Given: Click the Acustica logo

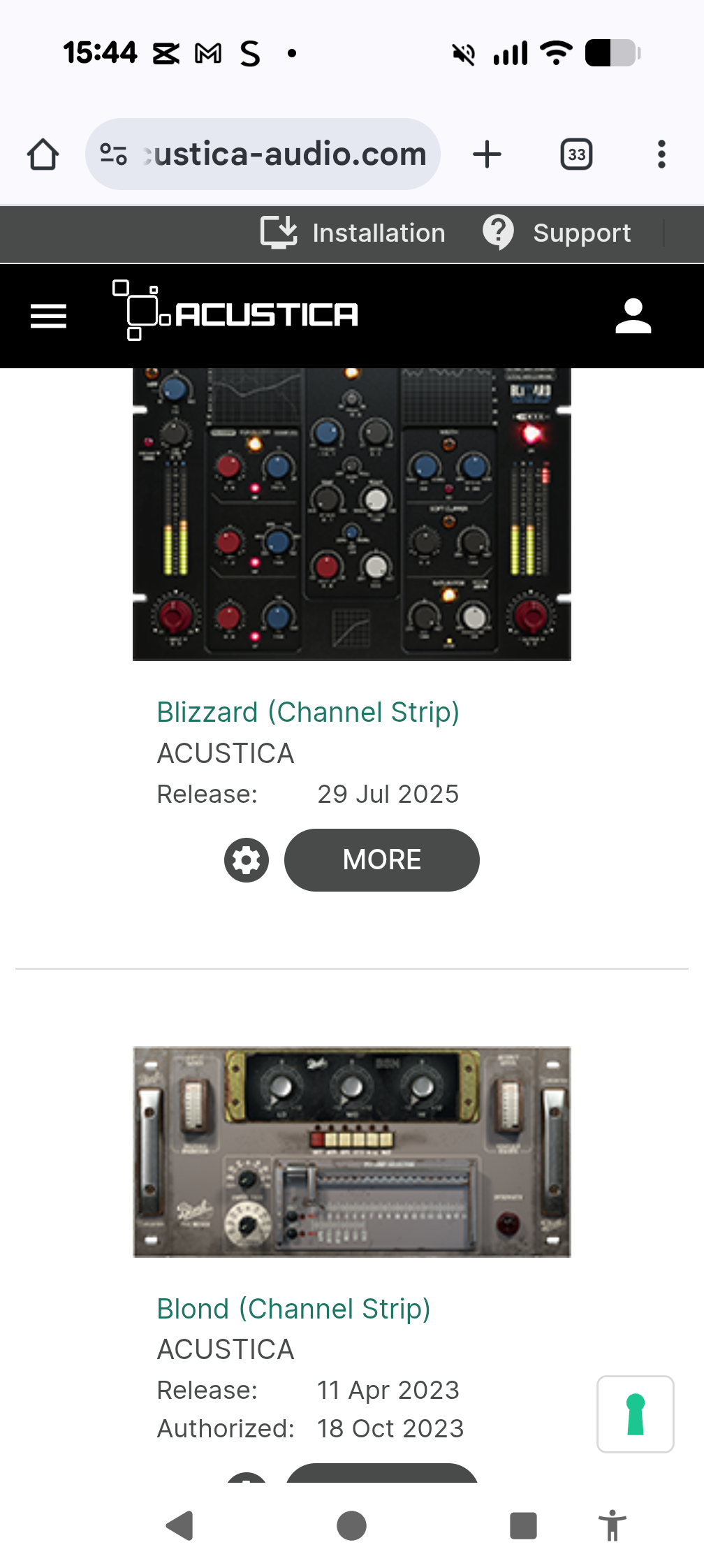Looking at the screenshot, I should click(234, 314).
